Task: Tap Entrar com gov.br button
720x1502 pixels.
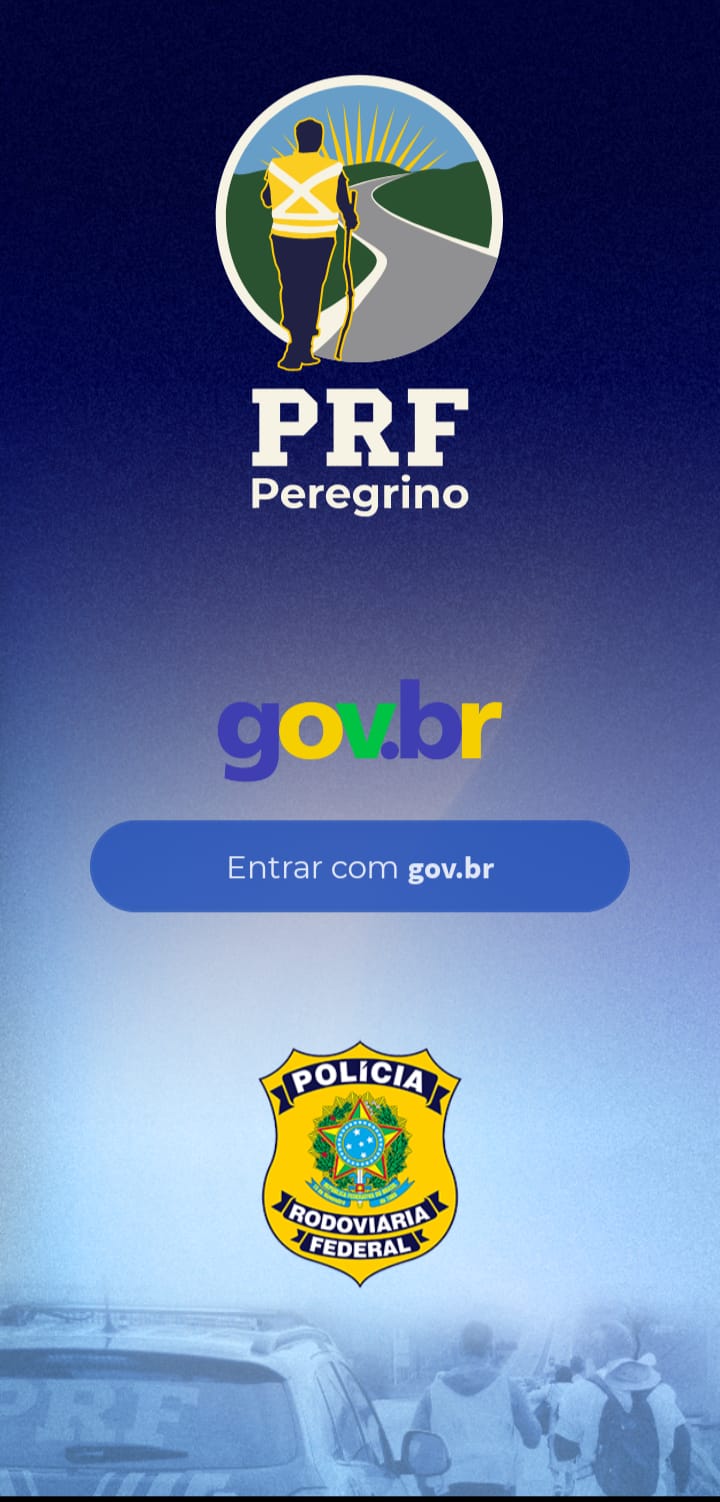Action: coord(360,866)
